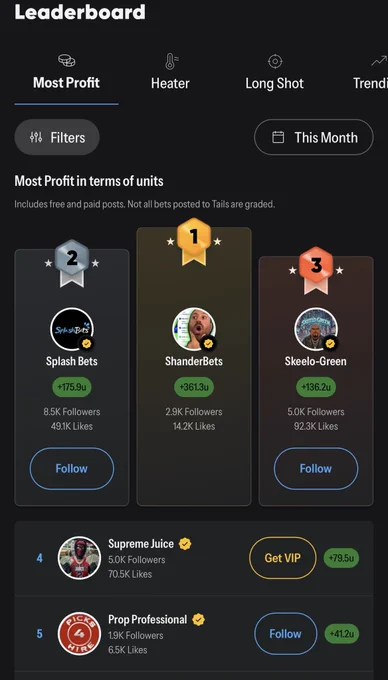Select the Most Profit tab
The height and width of the screenshot is (680, 388).
[66, 72]
